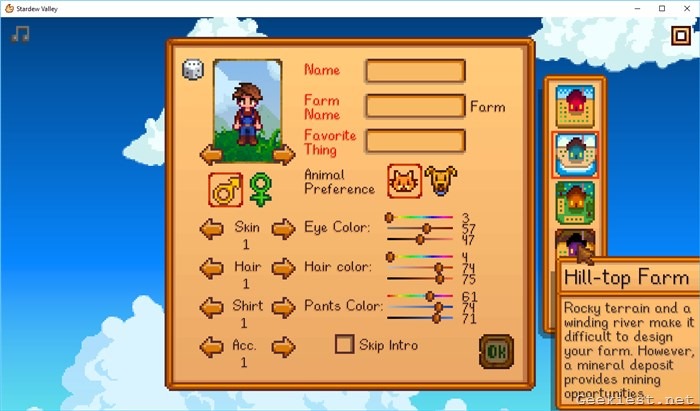
Task: Tap the left arrow next to Acc.
Action: pyautogui.click(x=211, y=347)
